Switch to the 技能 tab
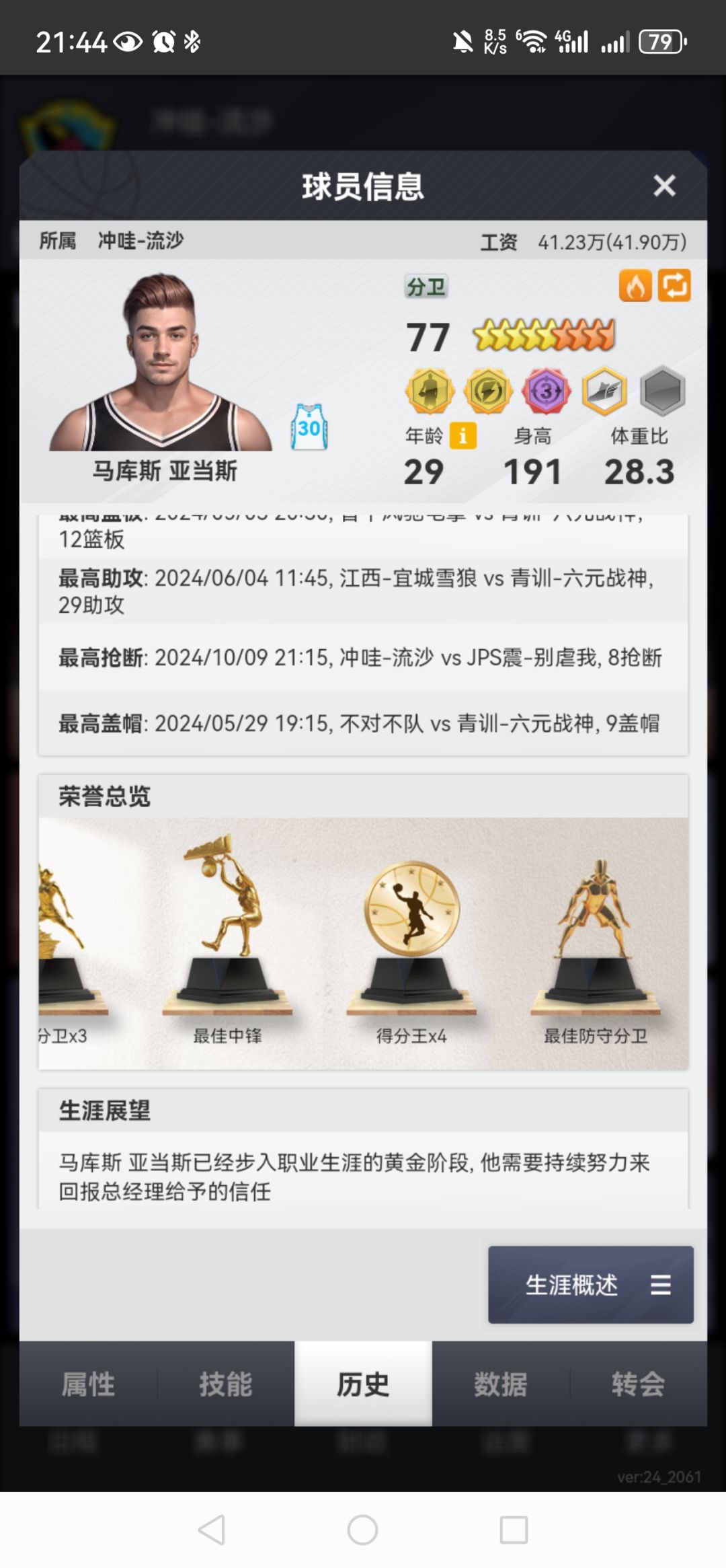The image size is (726, 1568). (x=226, y=1384)
